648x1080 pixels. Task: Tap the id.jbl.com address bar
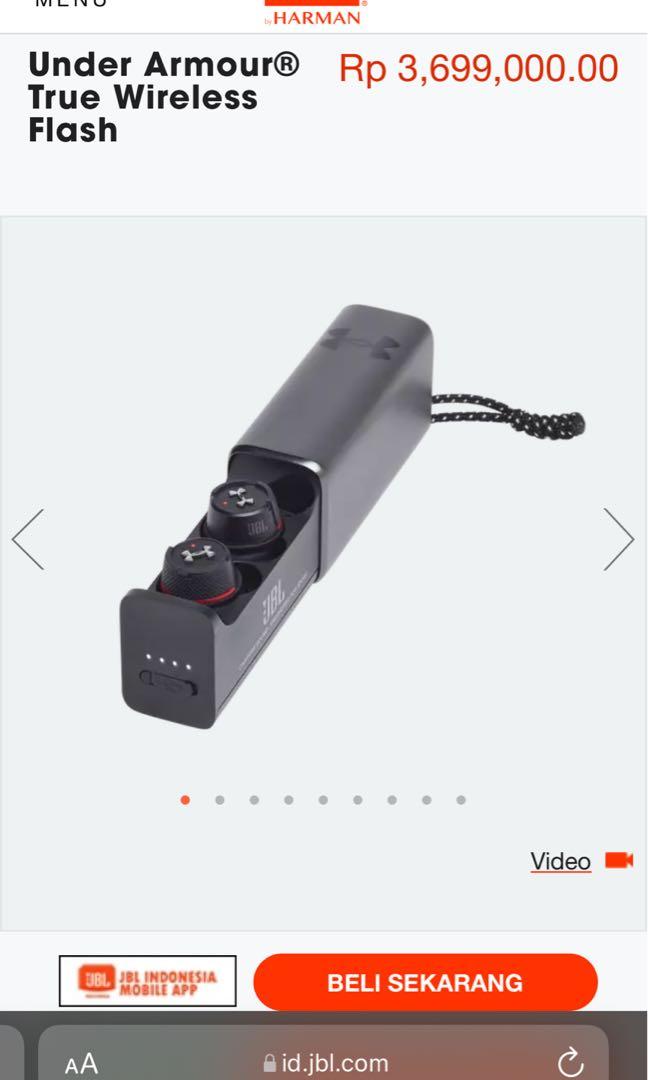coord(326,1063)
